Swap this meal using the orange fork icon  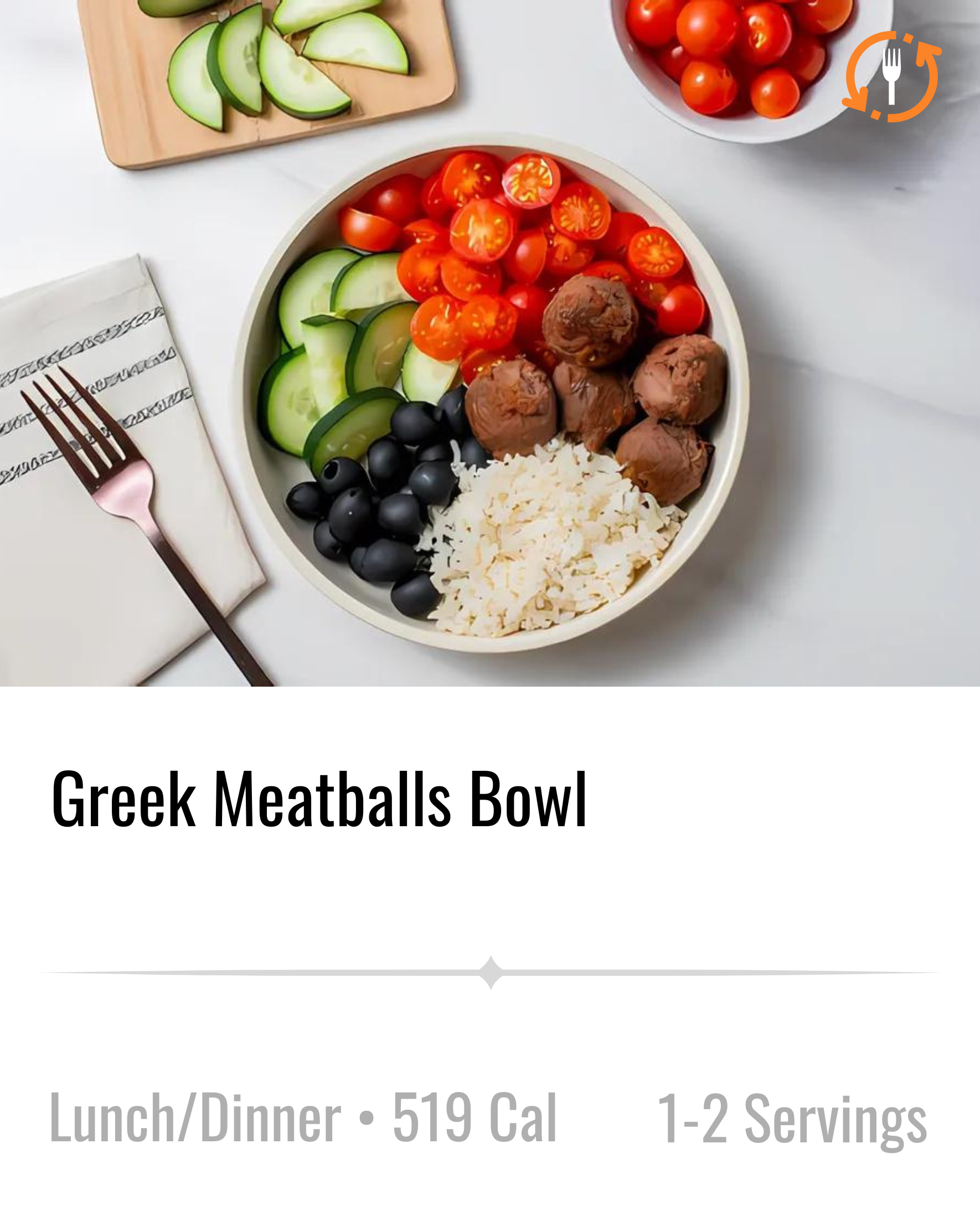(891, 77)
